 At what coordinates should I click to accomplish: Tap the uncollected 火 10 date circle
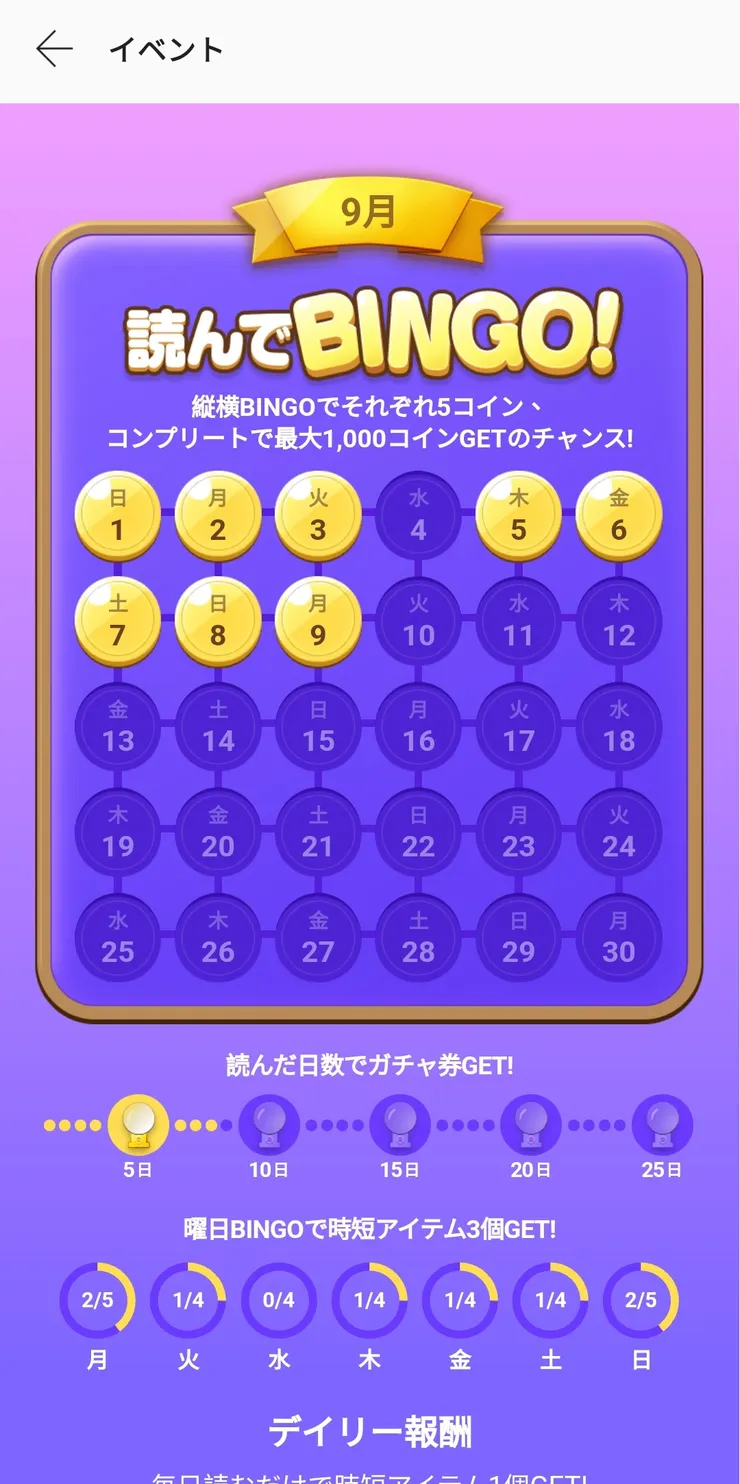tap(418, 620)
